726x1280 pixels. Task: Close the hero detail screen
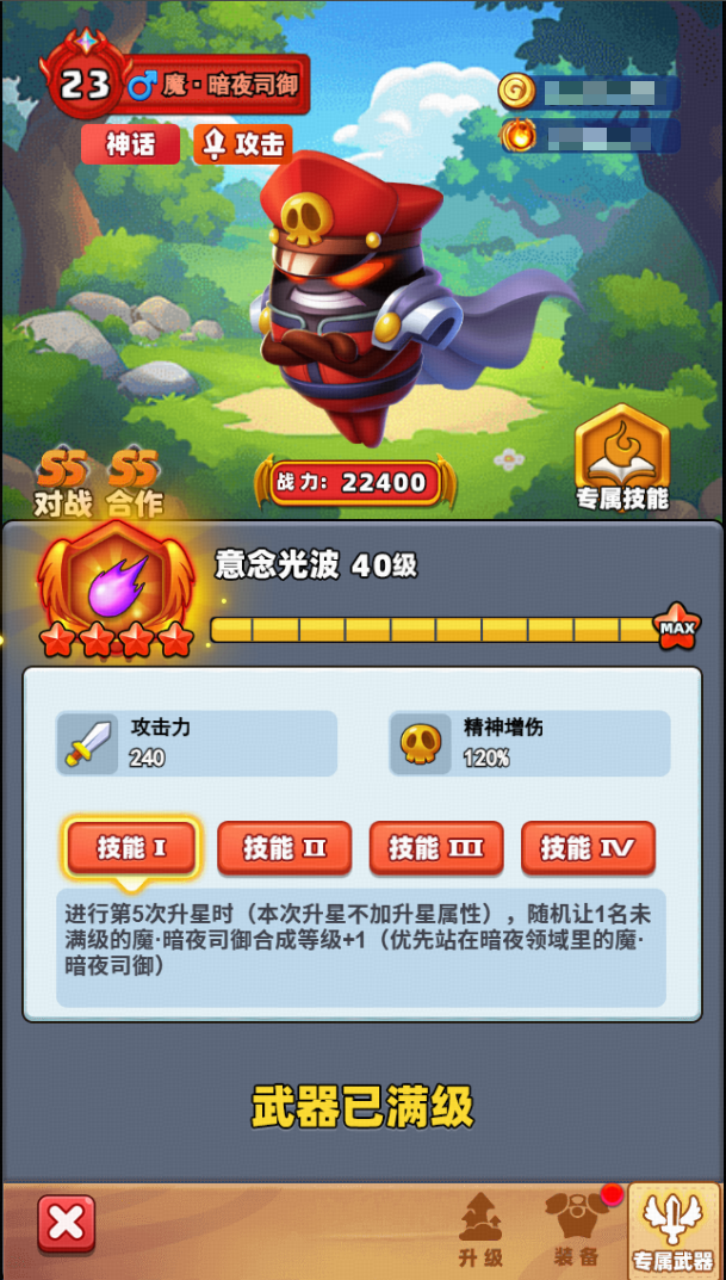point(66,1223)
